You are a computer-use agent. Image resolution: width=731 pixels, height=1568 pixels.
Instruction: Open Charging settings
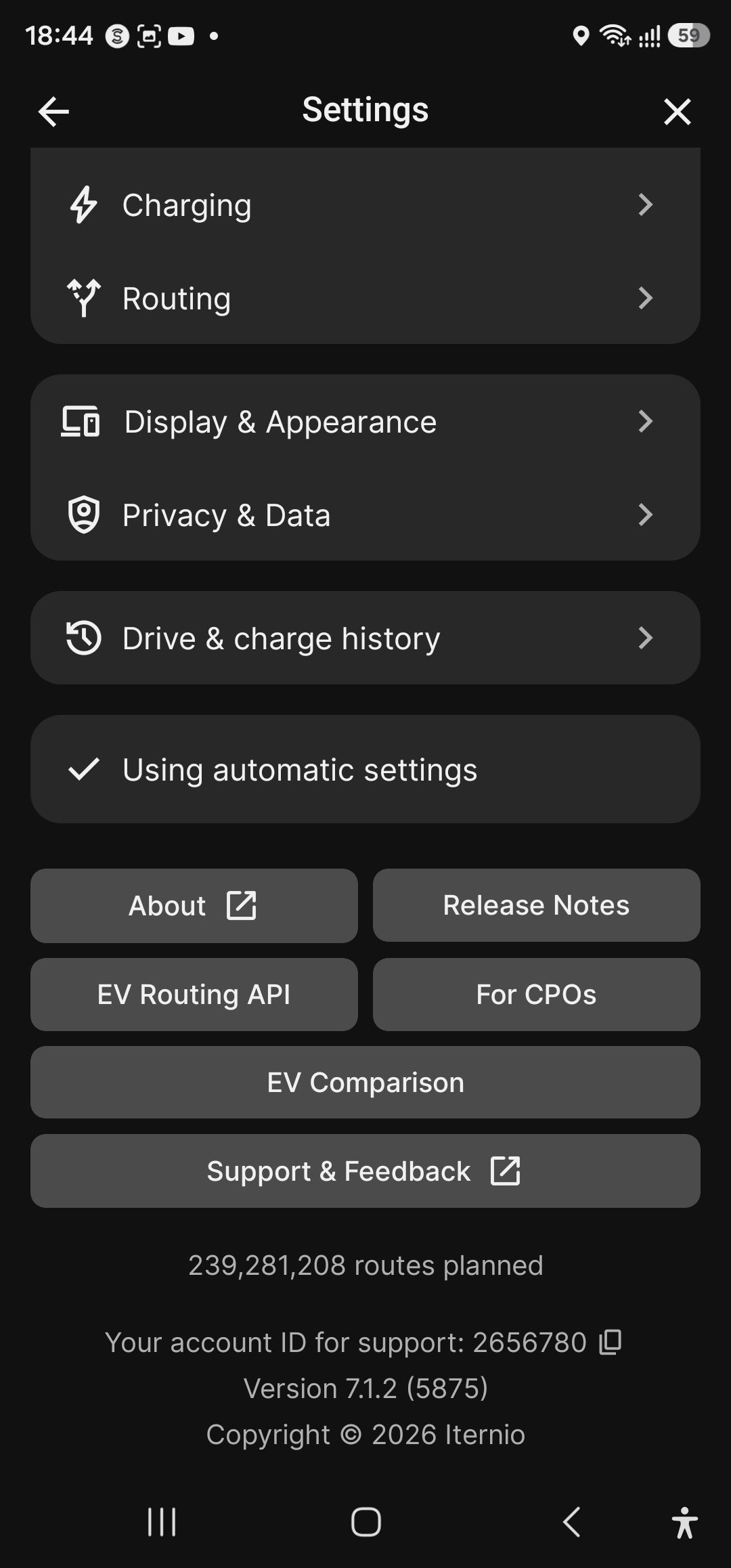[x=365, y=204]
